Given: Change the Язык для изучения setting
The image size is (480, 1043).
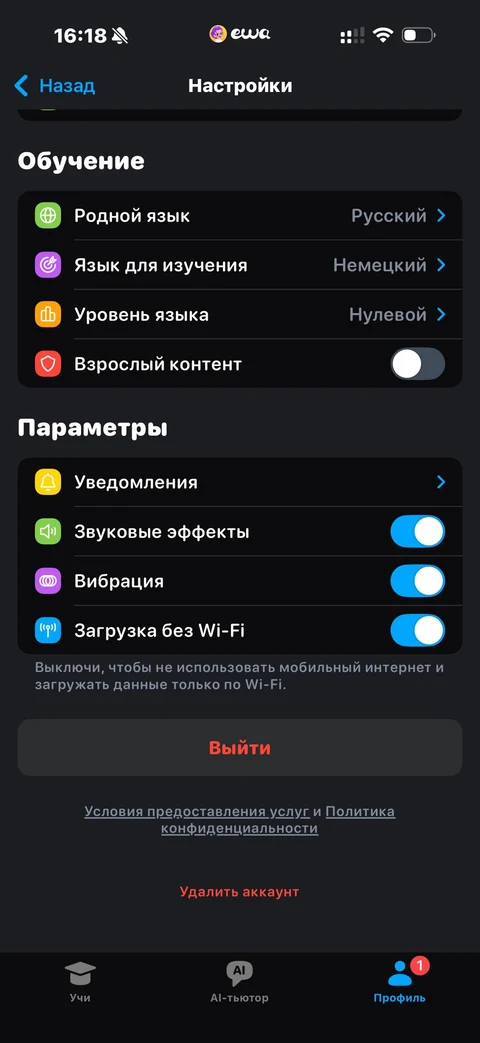Looking at the screenshot, I should 240,265.
